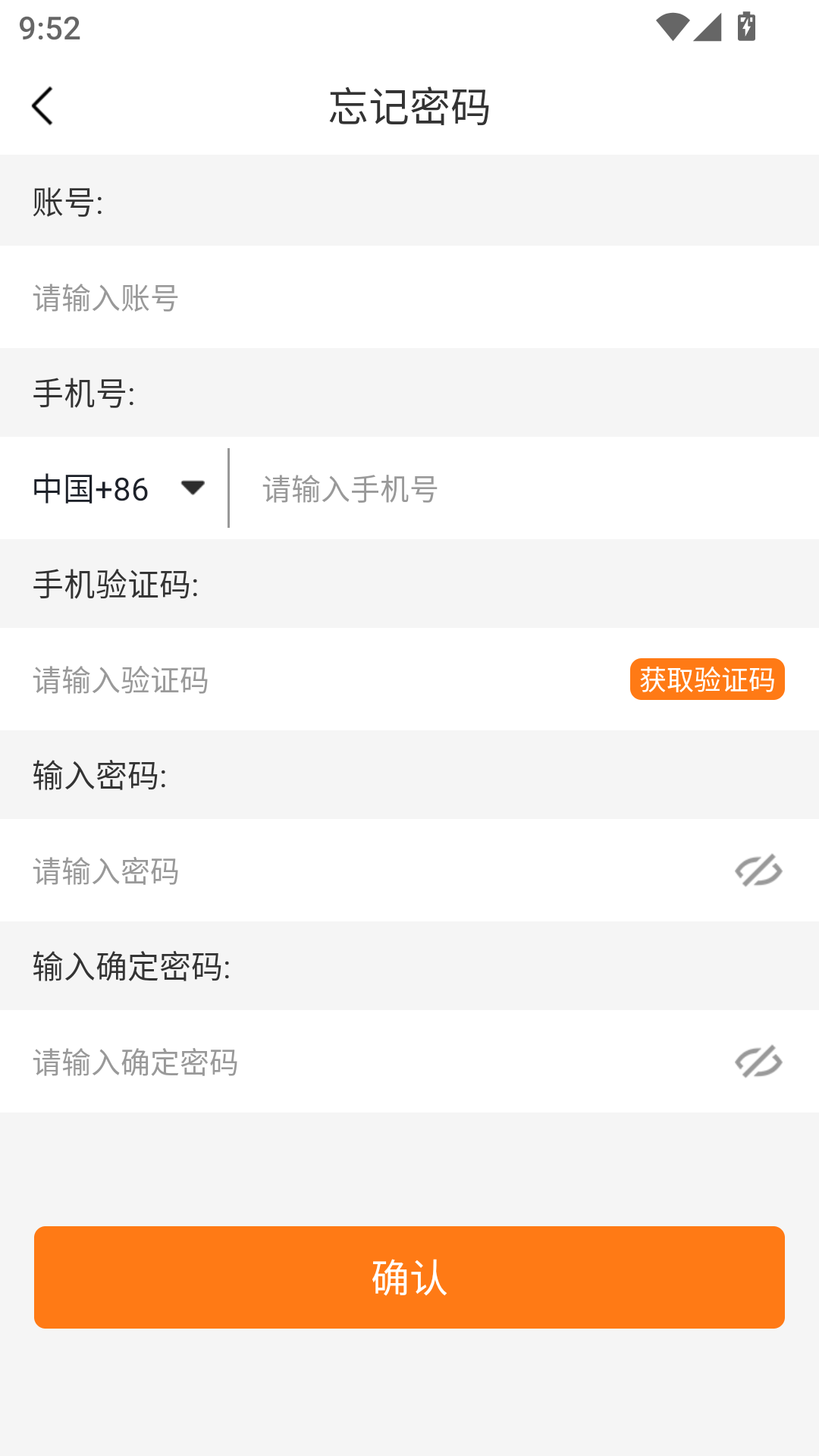The image size is (819, 1456).
Task: Tap the charging battery icon
Action: (x=745, y=25)
